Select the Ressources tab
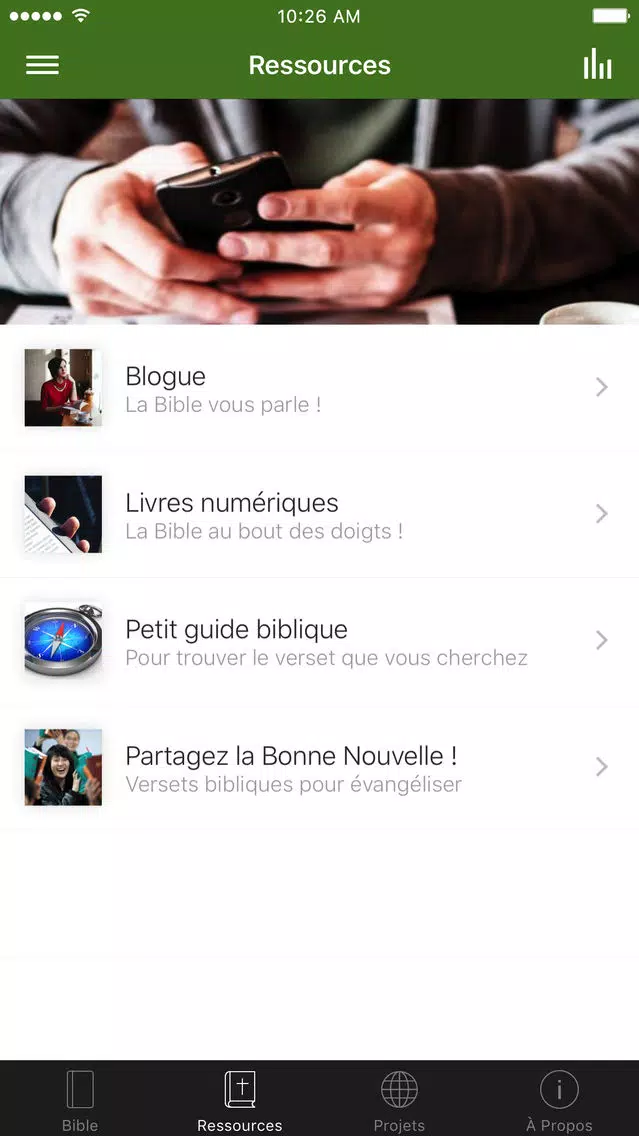 point(240,1100)
